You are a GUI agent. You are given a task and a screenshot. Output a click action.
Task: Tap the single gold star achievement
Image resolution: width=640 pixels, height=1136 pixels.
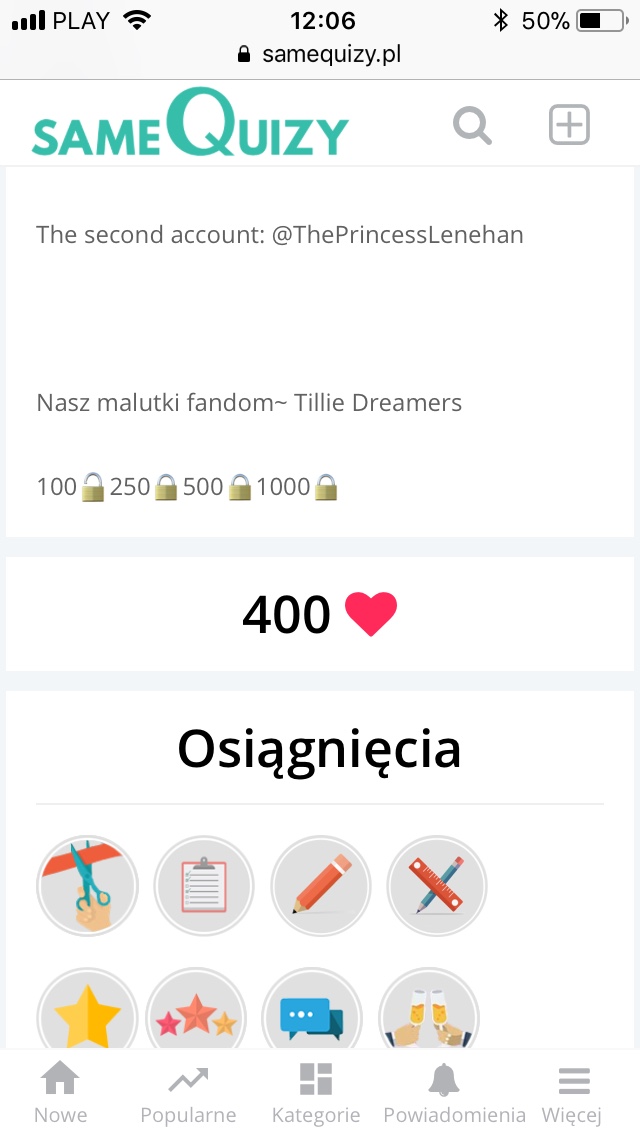[x=87, y=1012]
